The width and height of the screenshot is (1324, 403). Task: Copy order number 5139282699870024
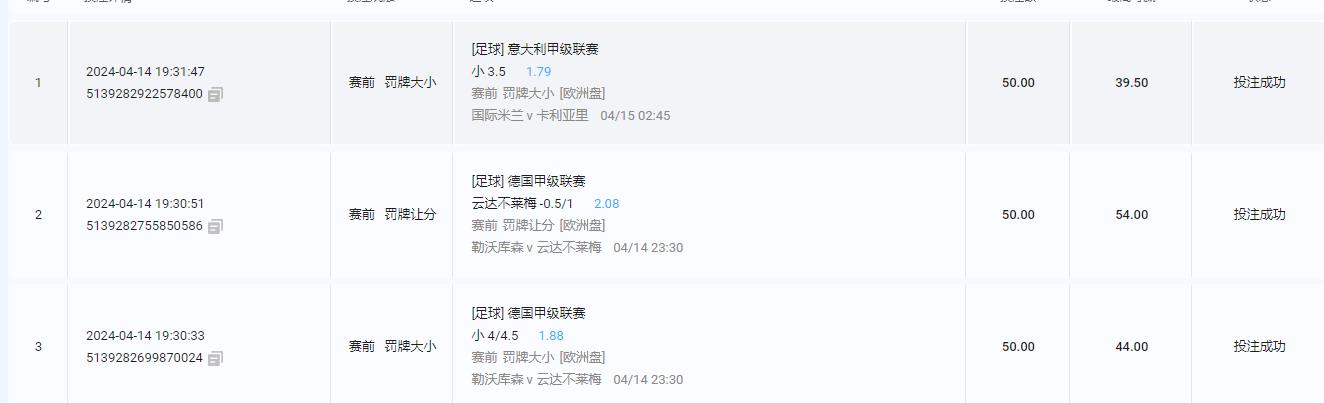[216, 358]
